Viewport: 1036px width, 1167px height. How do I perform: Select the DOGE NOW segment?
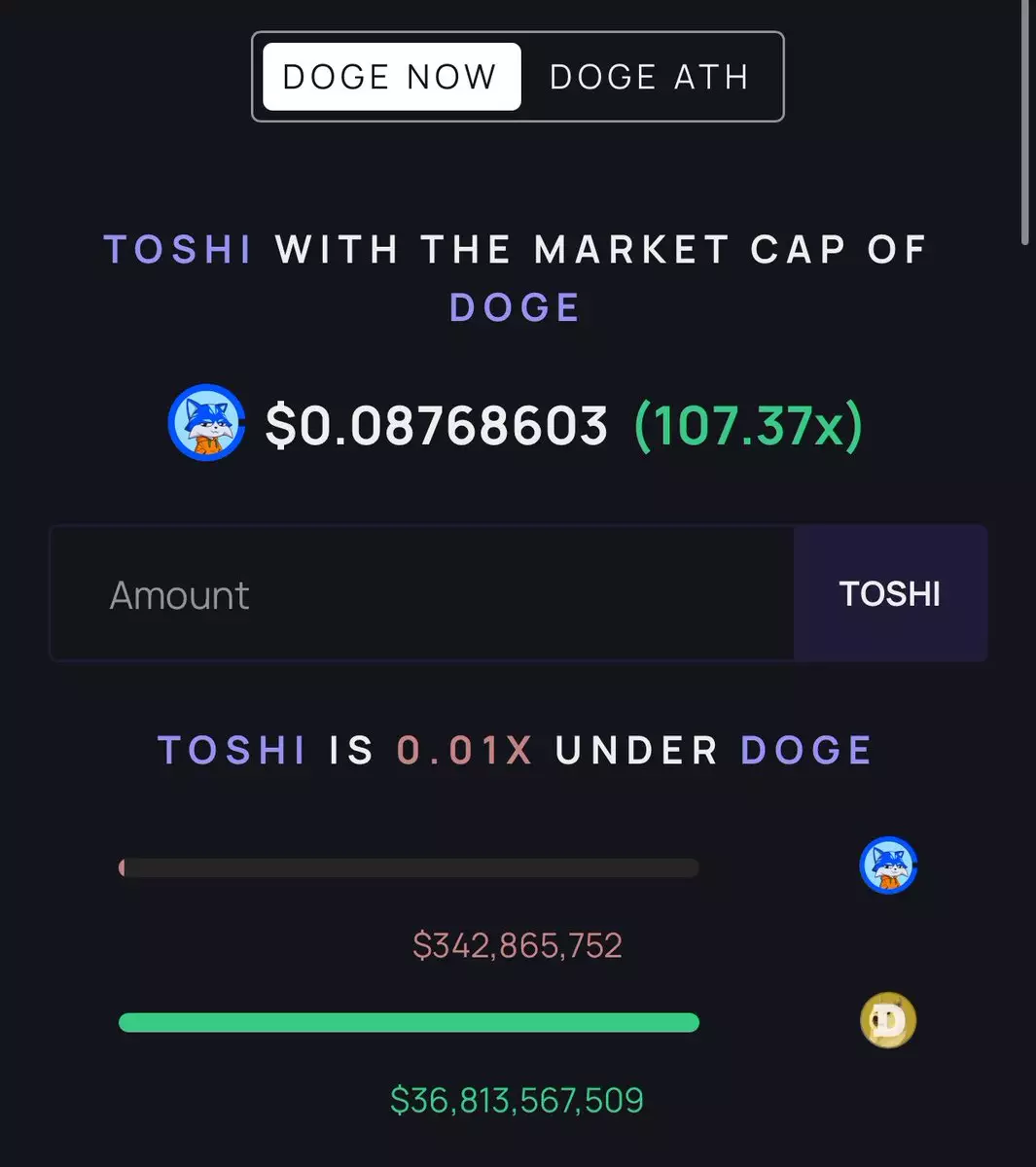tap(391, 77)
